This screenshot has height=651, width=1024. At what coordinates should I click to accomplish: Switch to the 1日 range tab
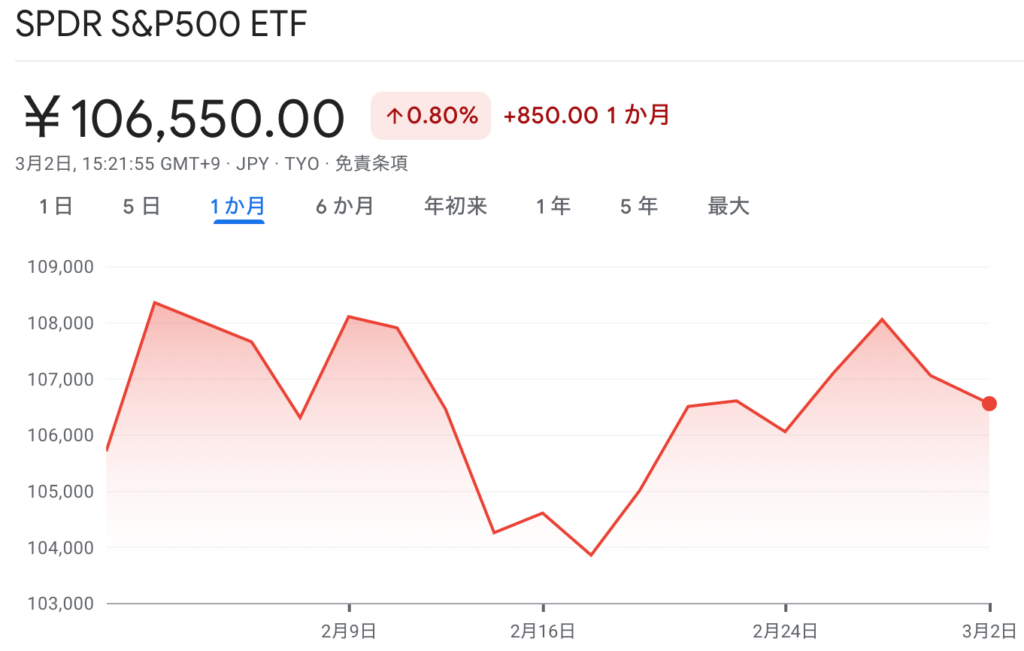click(x=56, y=207)
